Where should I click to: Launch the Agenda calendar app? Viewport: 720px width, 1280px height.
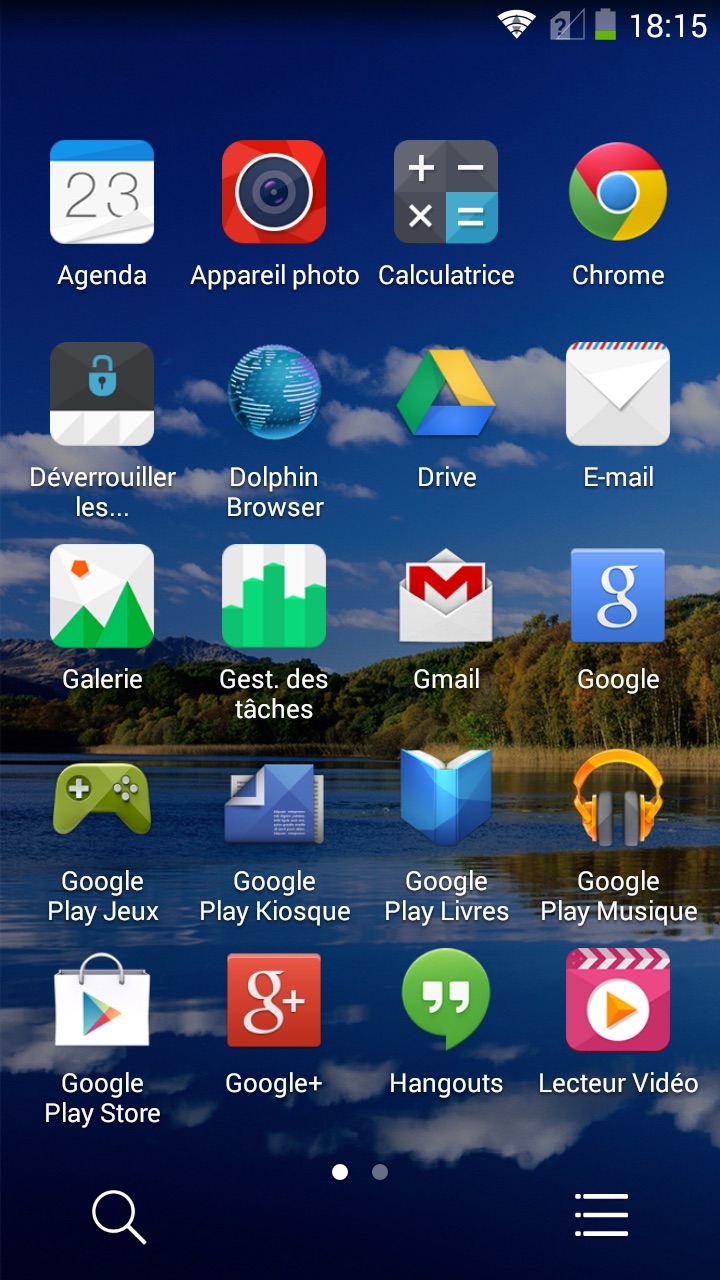tap(102, 192)
